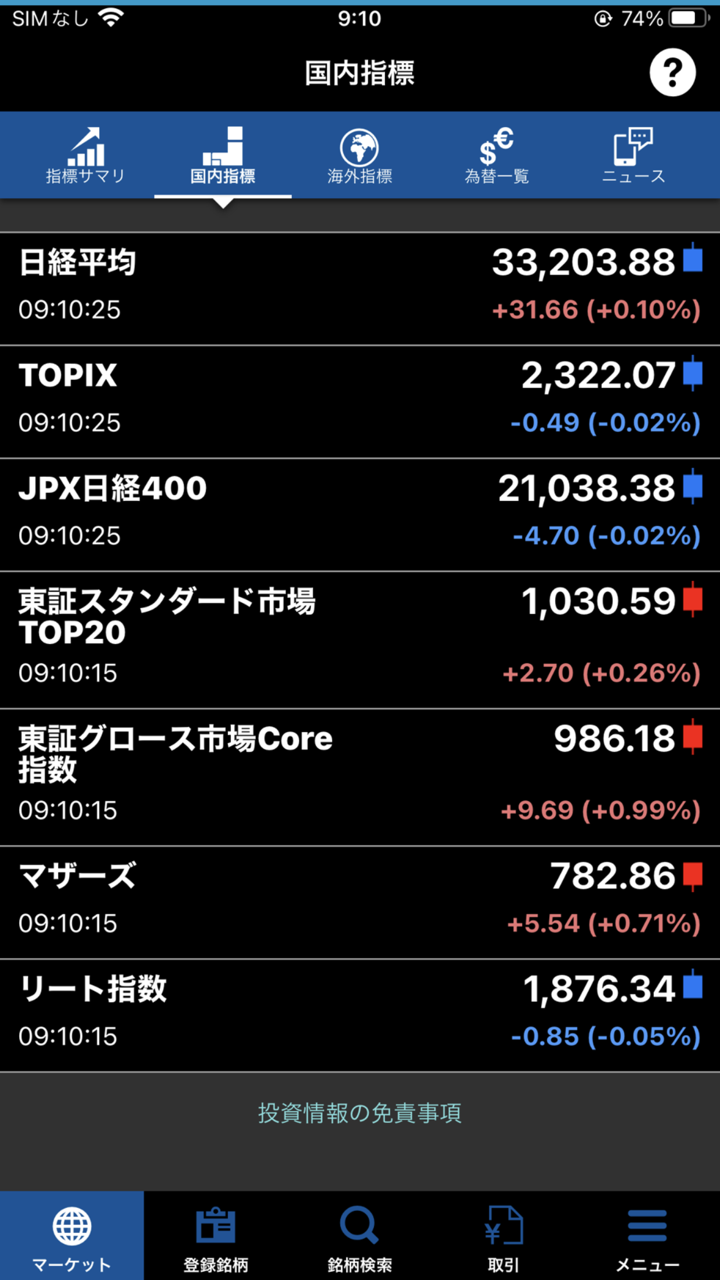Open the 為替一覧 tab
The width and height of the screenshot is (720, 1280).
tap(496, 156)
